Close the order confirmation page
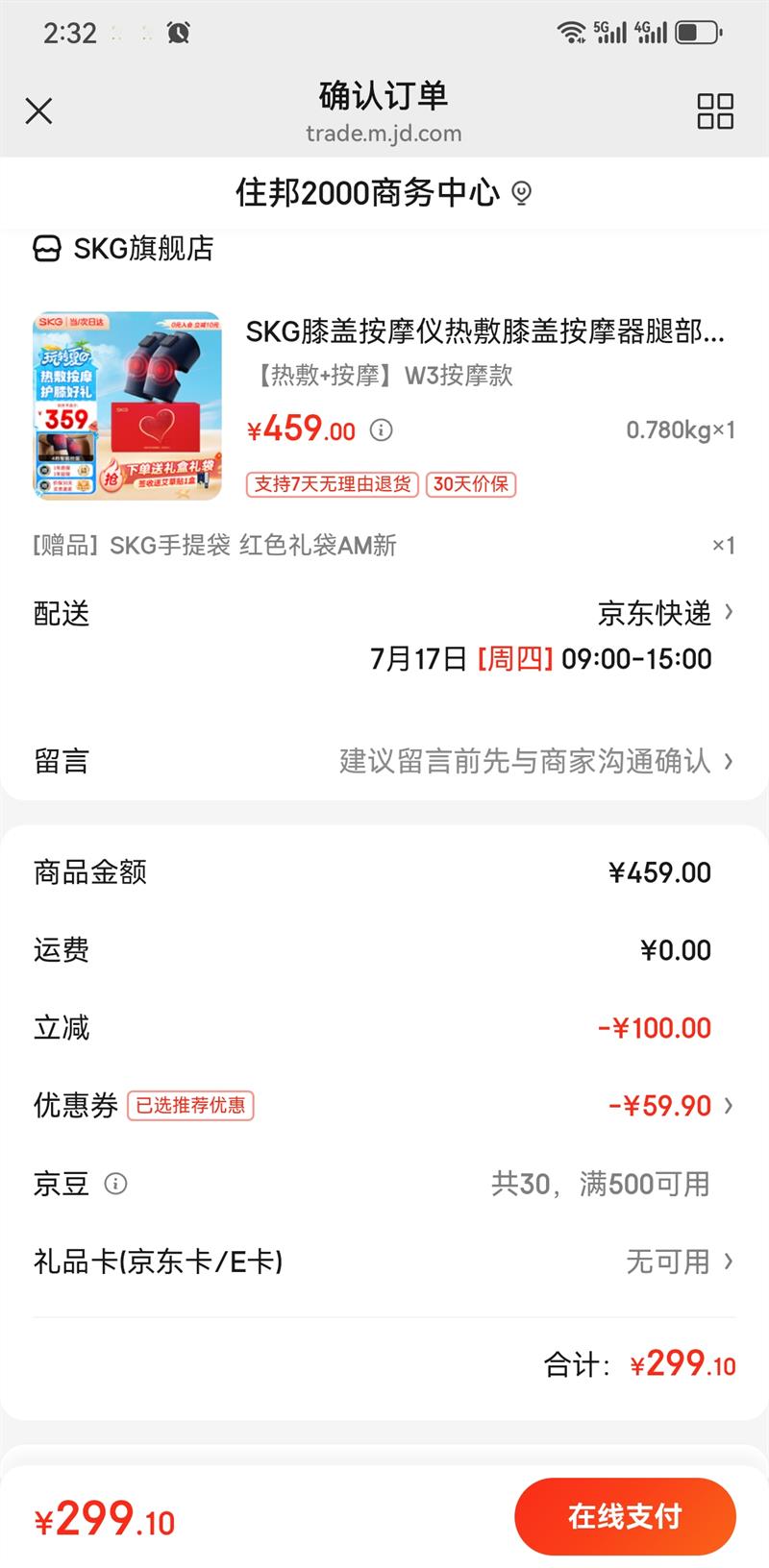 [x=38, y=111]
